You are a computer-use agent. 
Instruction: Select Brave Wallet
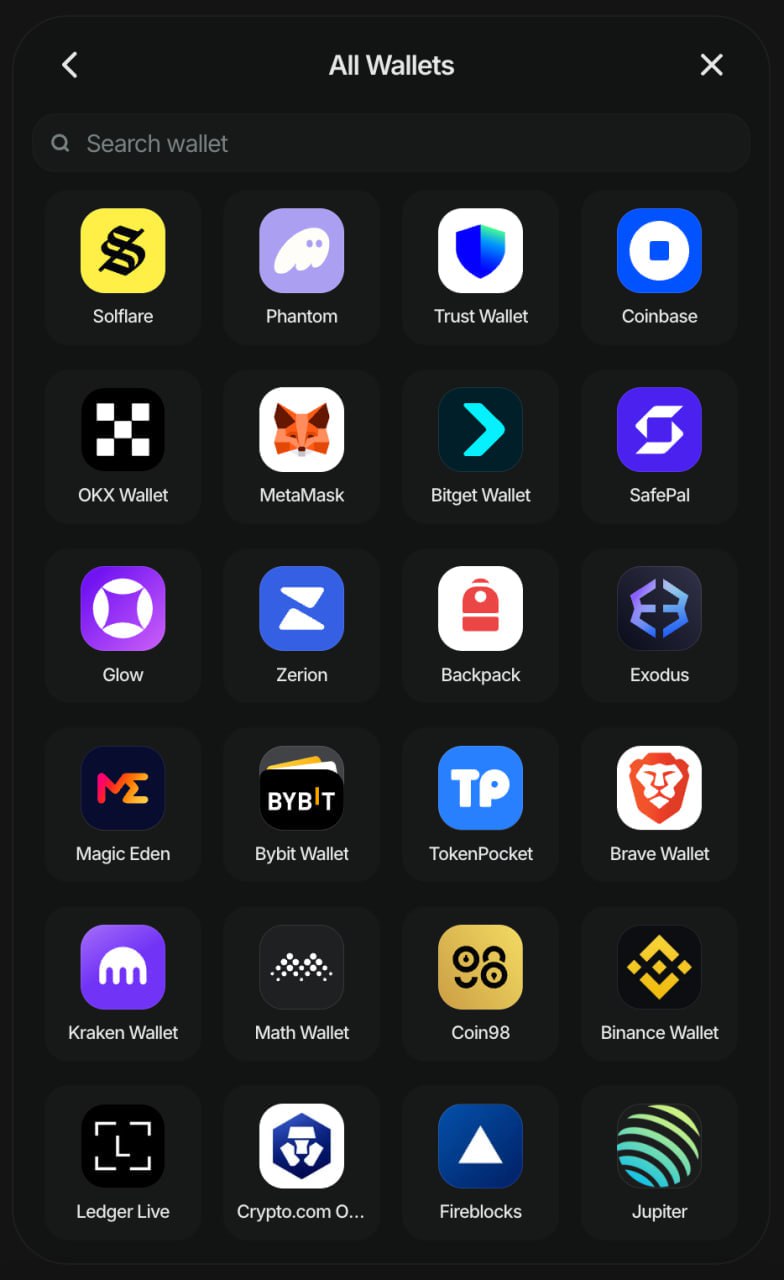pyautogui.click(x=659, y=804)
